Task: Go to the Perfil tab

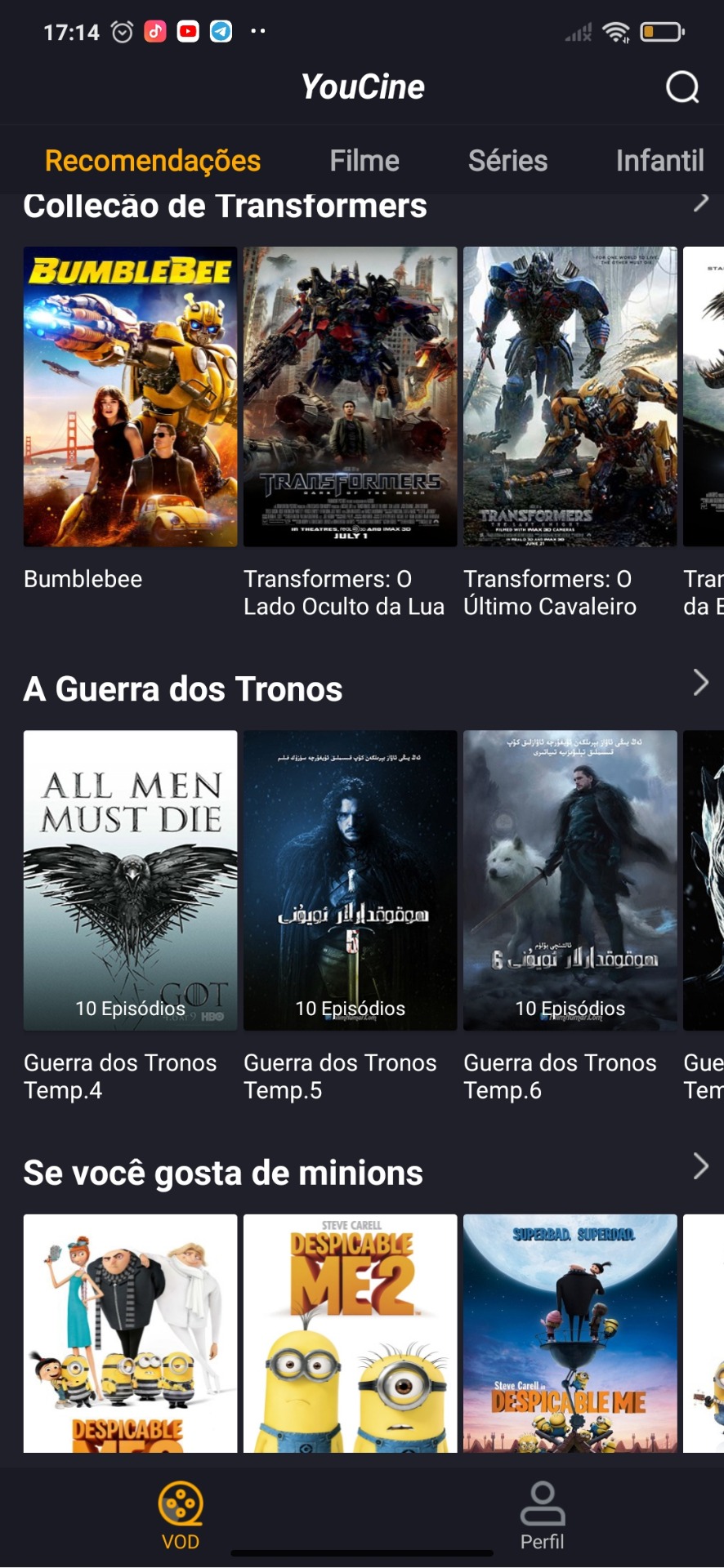Action: [543, 1516]
